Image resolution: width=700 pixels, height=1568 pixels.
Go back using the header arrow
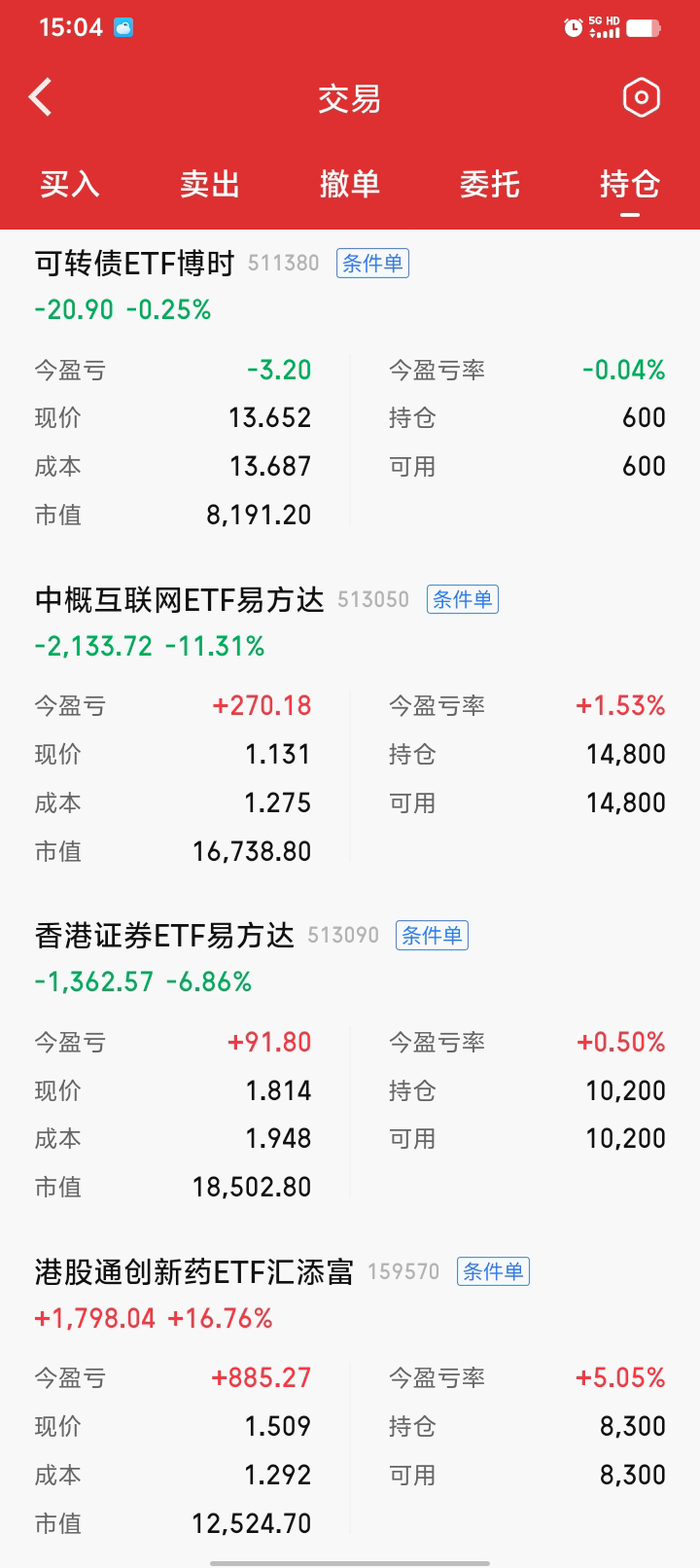coord(40,97)
